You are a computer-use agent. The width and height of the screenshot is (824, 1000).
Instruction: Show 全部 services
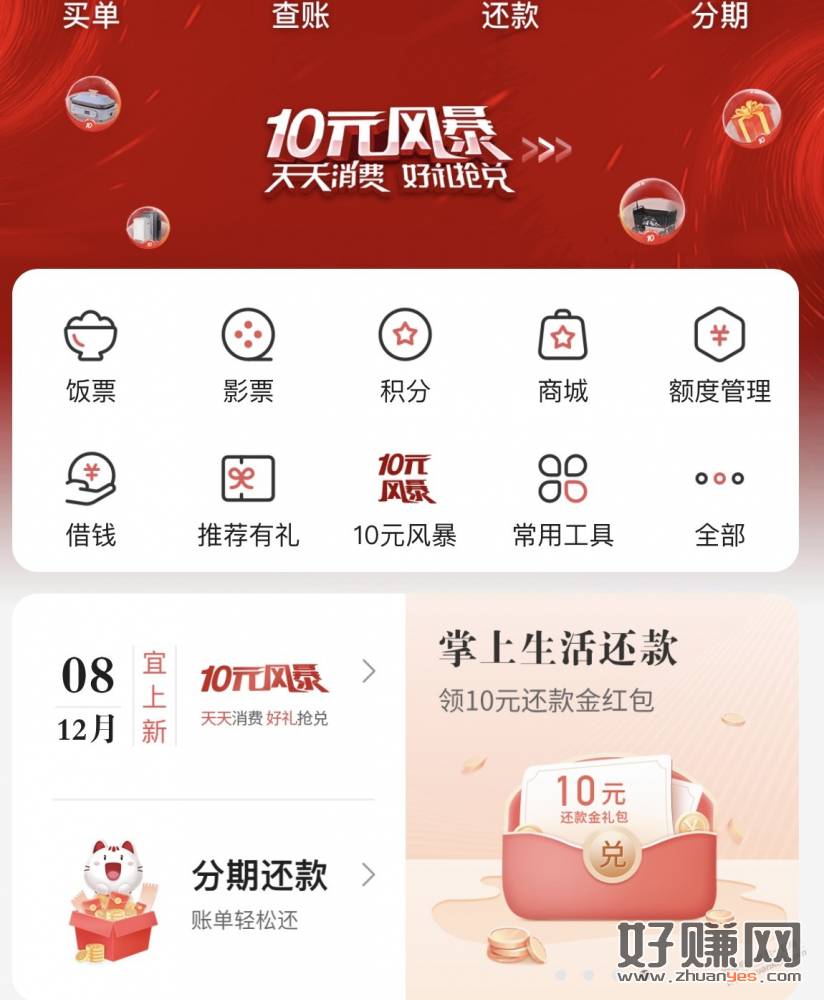(719, 499)
